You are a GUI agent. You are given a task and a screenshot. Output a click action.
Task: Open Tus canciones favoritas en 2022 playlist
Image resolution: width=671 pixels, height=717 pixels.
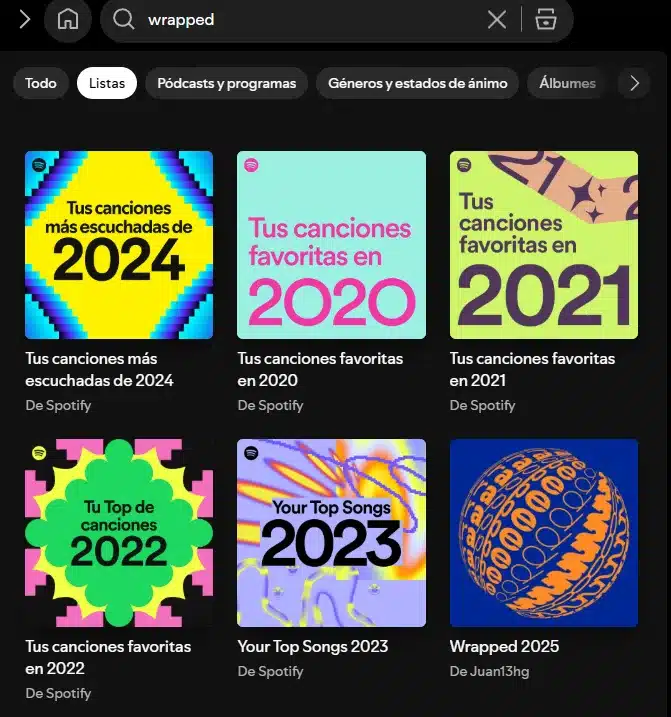tap(119, 533)
